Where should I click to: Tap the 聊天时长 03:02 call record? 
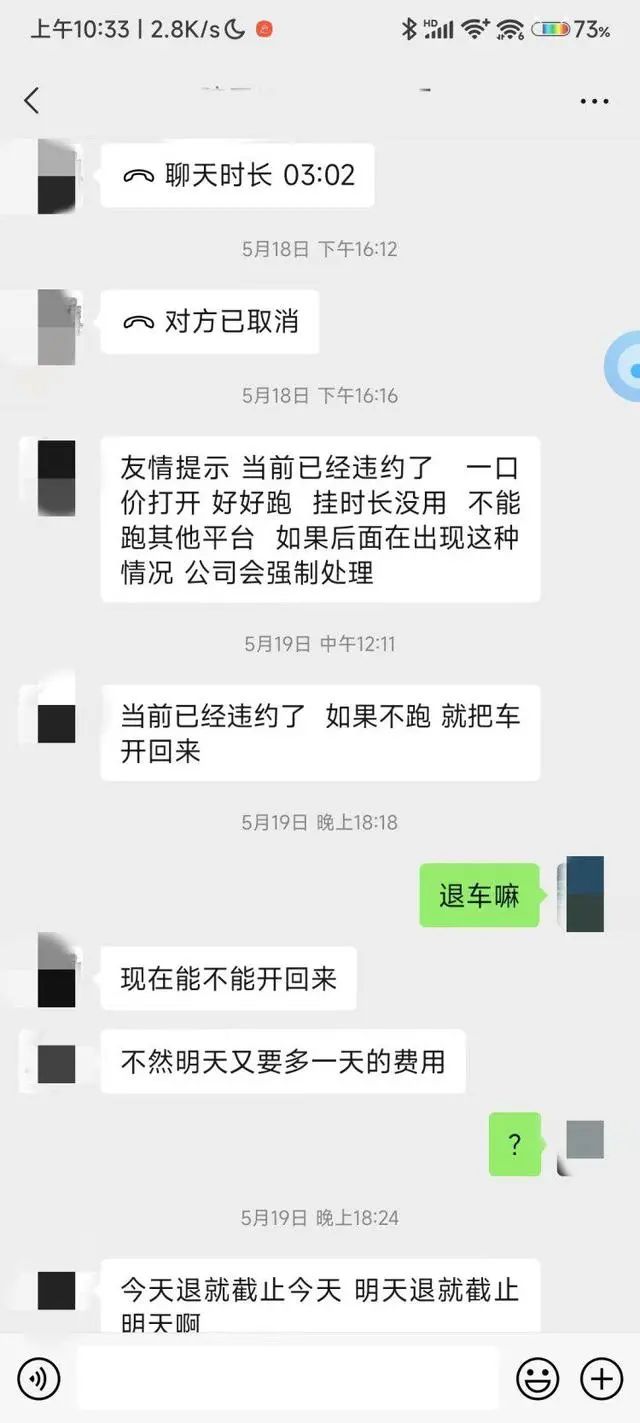tap(238, 176)
